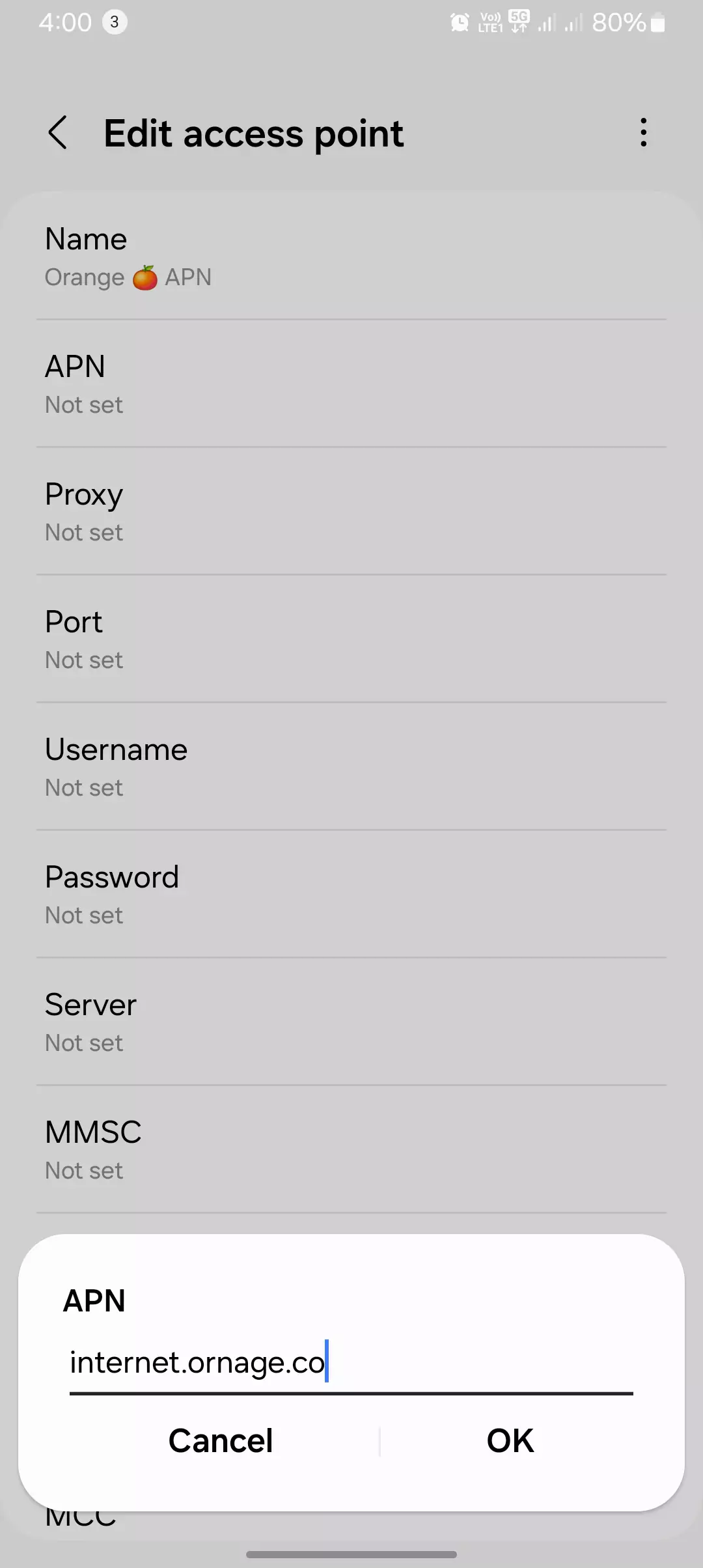Open the MMSC setting row
This screenshot has height=1568, width=703.
(351, 1150)
